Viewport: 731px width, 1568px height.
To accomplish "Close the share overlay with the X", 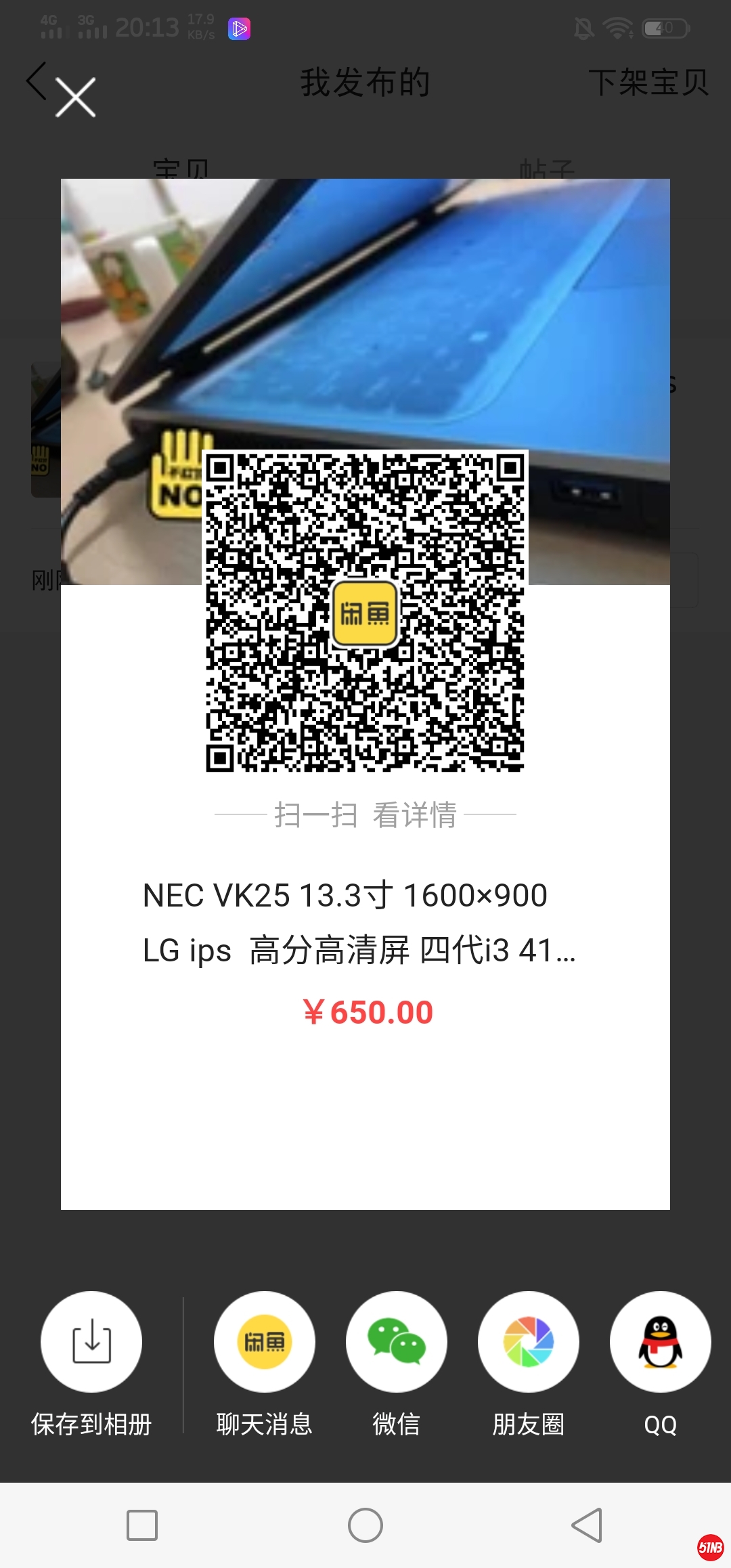I will click(x=75, y=97).
